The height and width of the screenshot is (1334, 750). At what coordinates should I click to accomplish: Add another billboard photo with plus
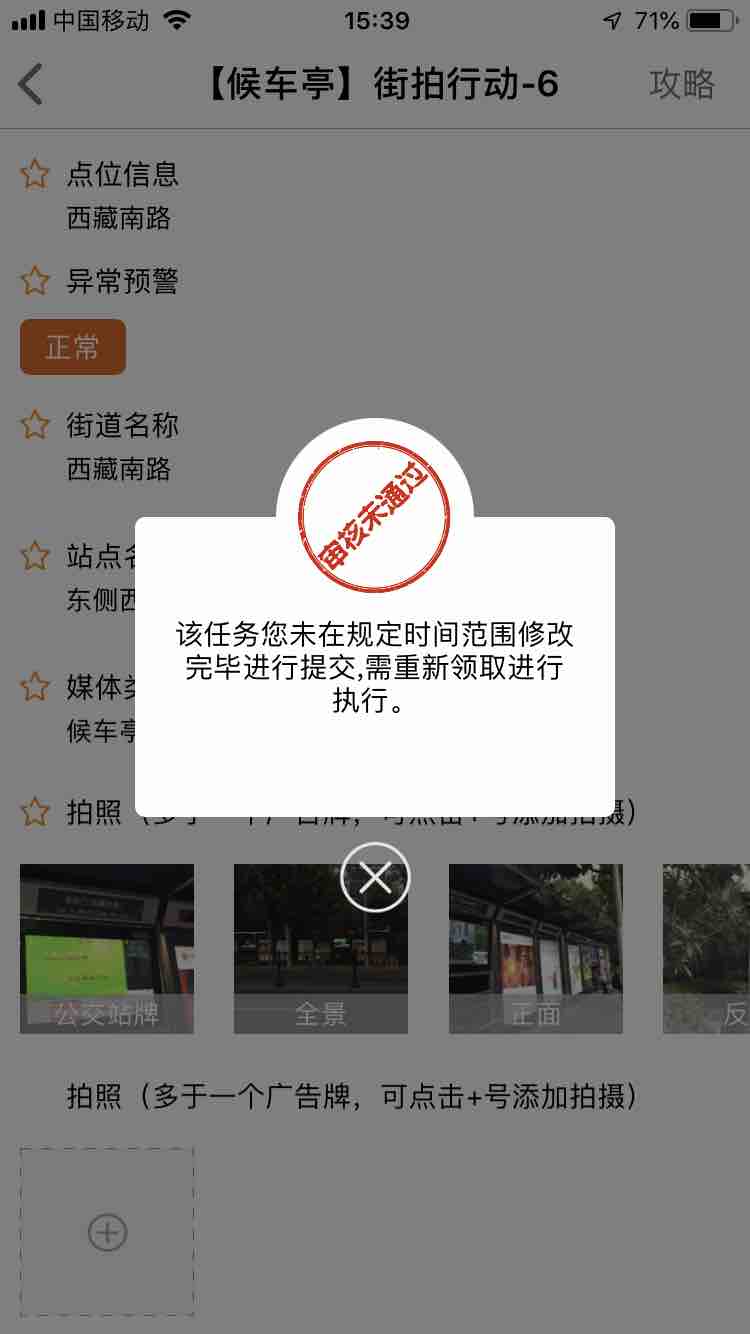click(x=107, y=1232)
